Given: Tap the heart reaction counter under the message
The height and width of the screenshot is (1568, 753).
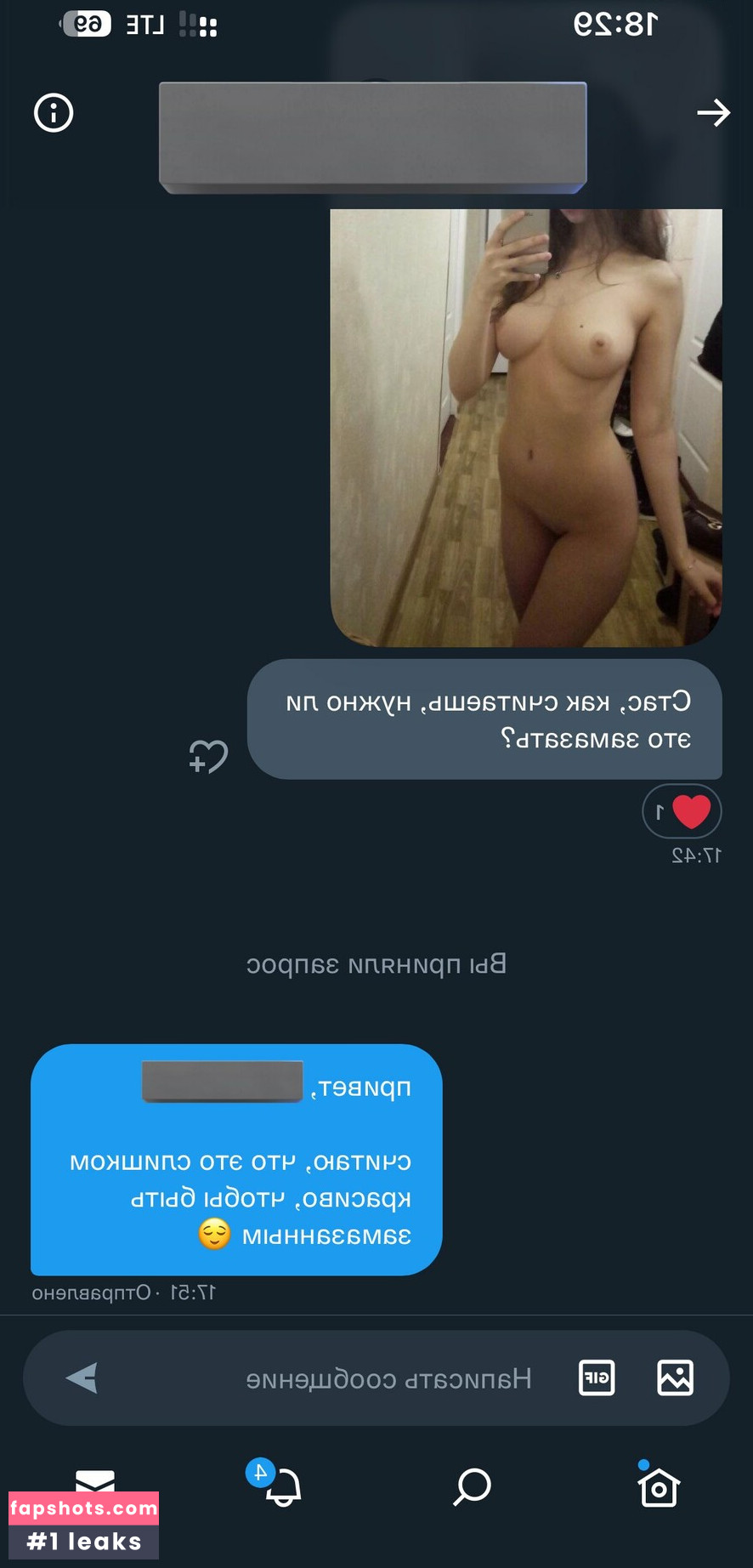Looking at the screenshot, I should pyautogui.click(x=682, y=811).
